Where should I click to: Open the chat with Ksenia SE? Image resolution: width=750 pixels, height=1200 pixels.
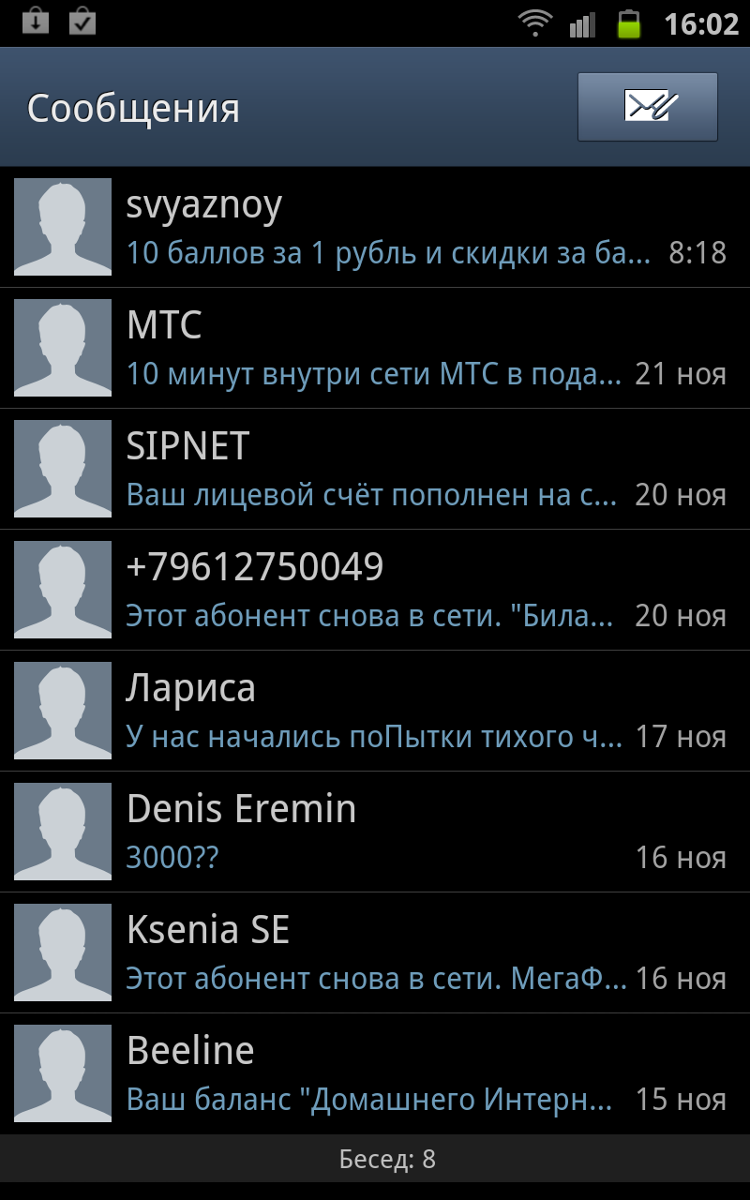click(375, 953)
